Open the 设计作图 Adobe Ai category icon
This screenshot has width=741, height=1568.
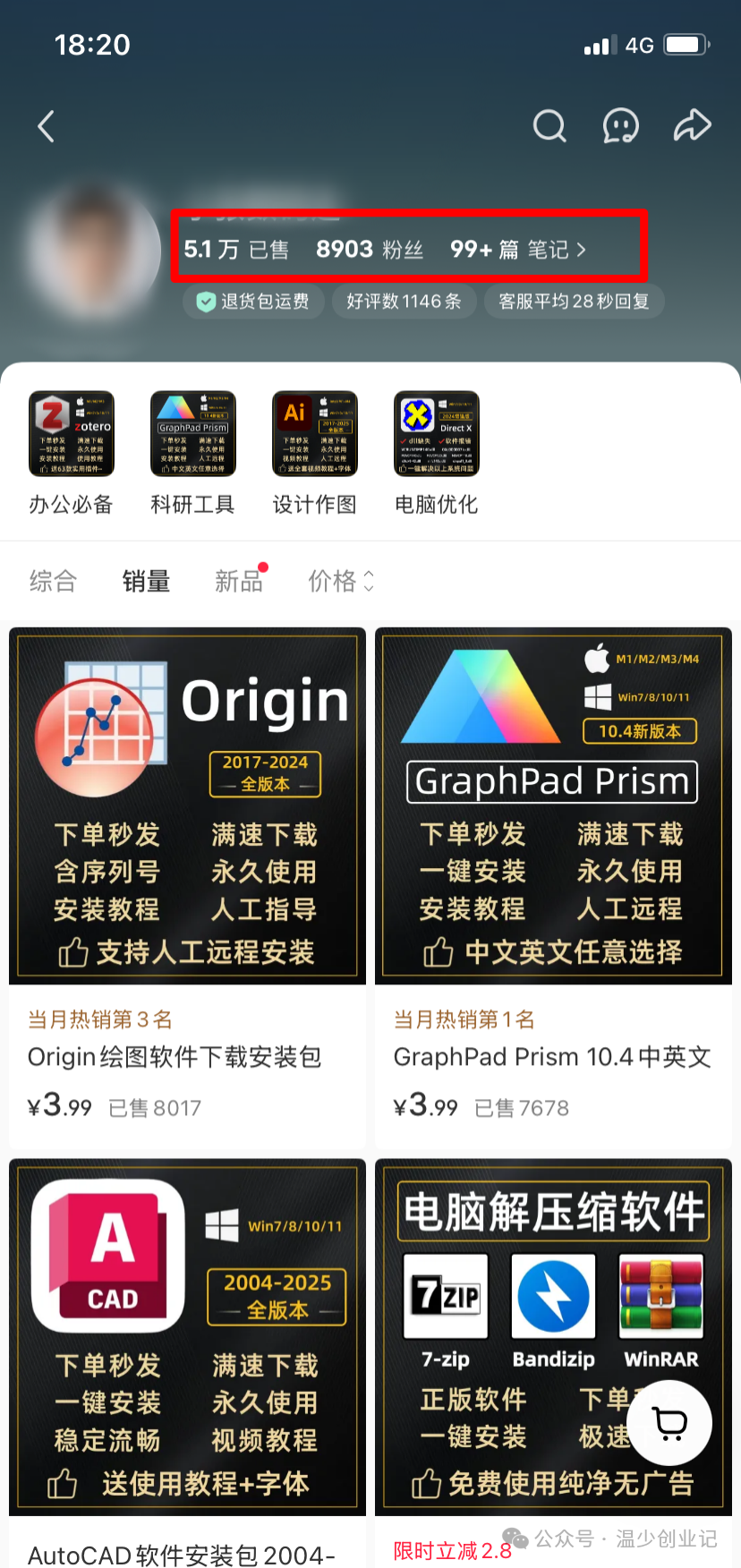314,434
